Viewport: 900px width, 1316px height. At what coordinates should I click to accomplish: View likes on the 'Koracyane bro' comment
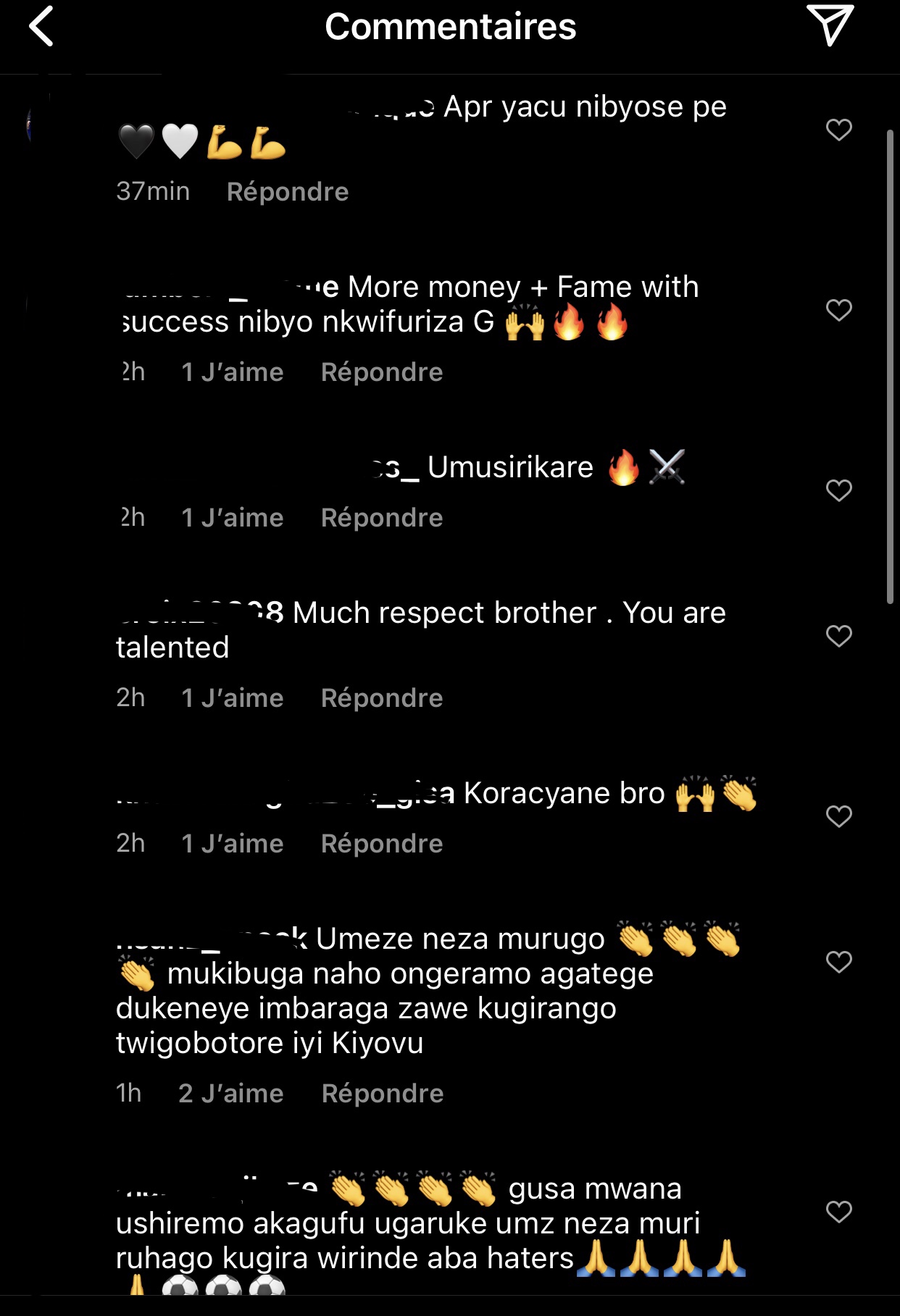pyautogui.click(x=232, y=844)
